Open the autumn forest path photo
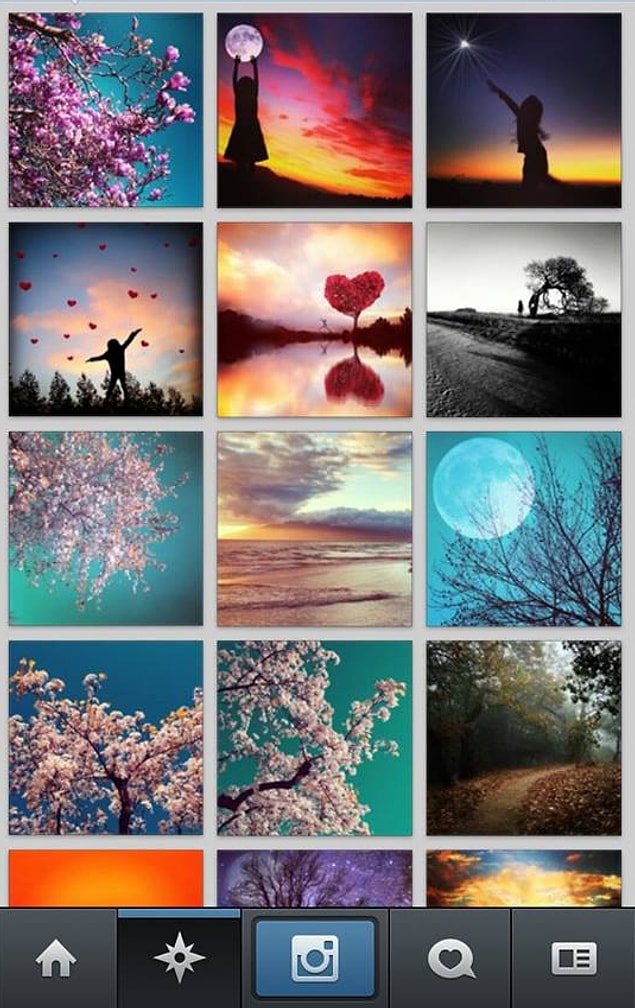Image resolution: width=635 pixels, height=1008 pixels. click(524, 737)
